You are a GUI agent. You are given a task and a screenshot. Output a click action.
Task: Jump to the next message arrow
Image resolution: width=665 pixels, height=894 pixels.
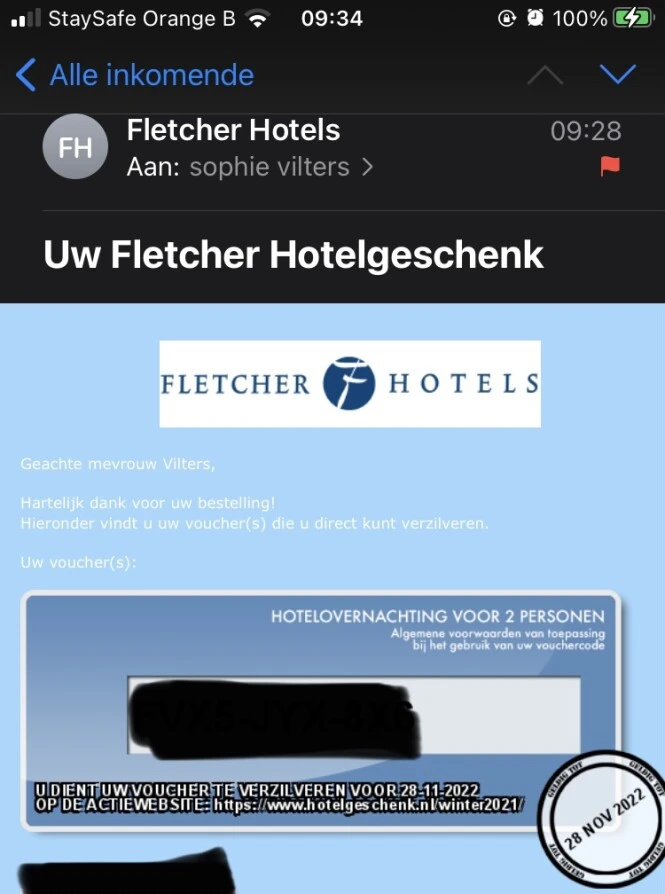click(616, 75)
